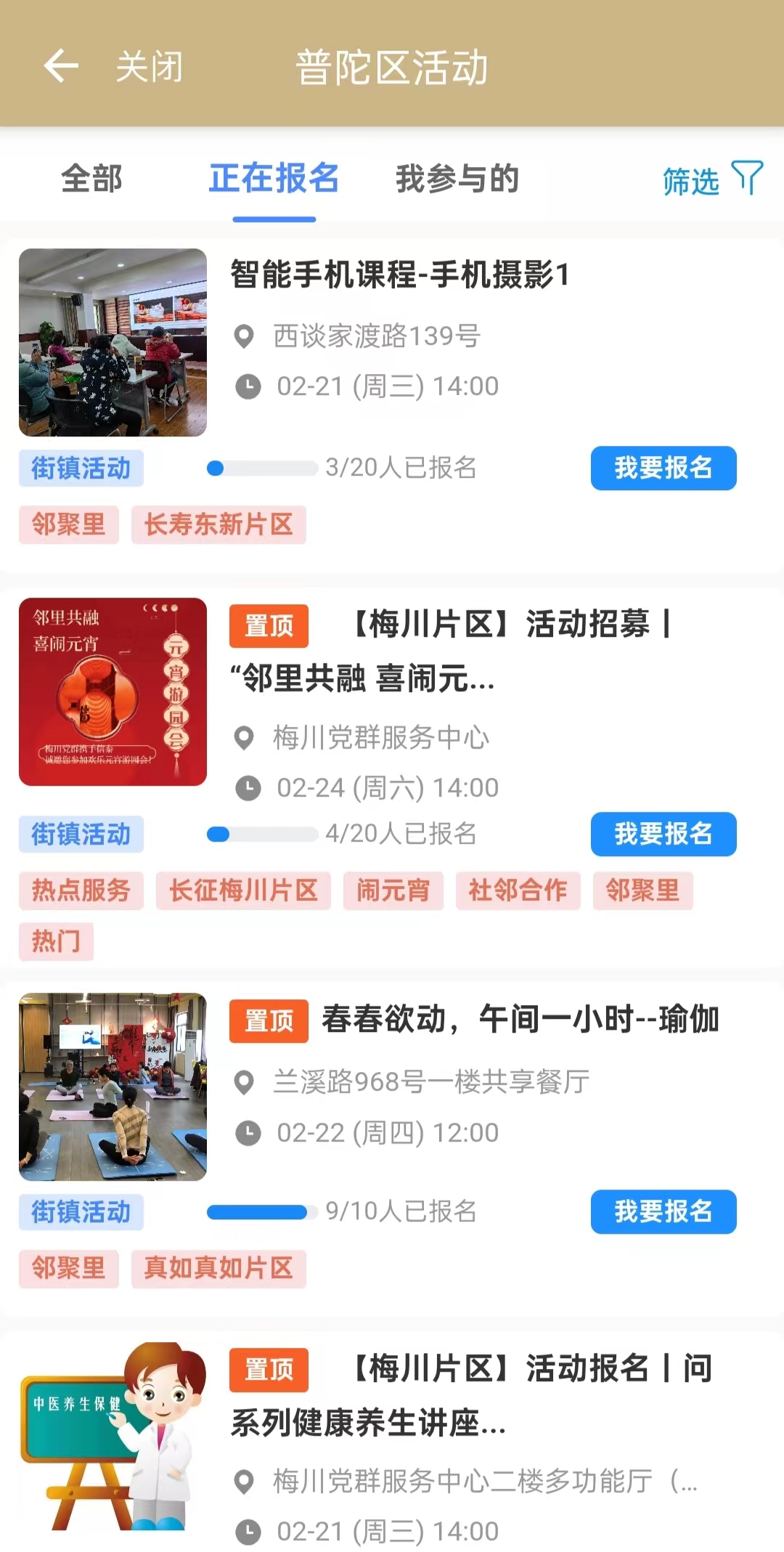Go back using the arrow icon
Image resolution: width=784 pixels, height=1552 pixels.
(61, 67)
